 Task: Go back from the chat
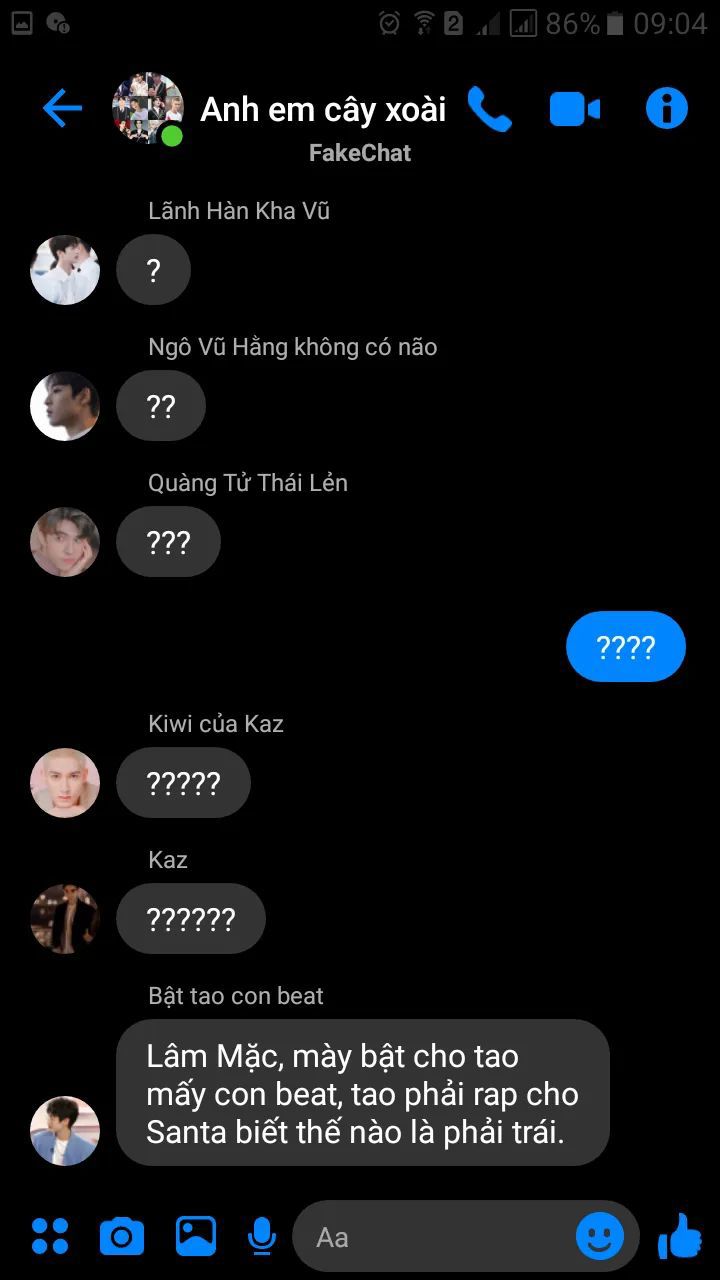pyautogui.click(x=62, y=108)
